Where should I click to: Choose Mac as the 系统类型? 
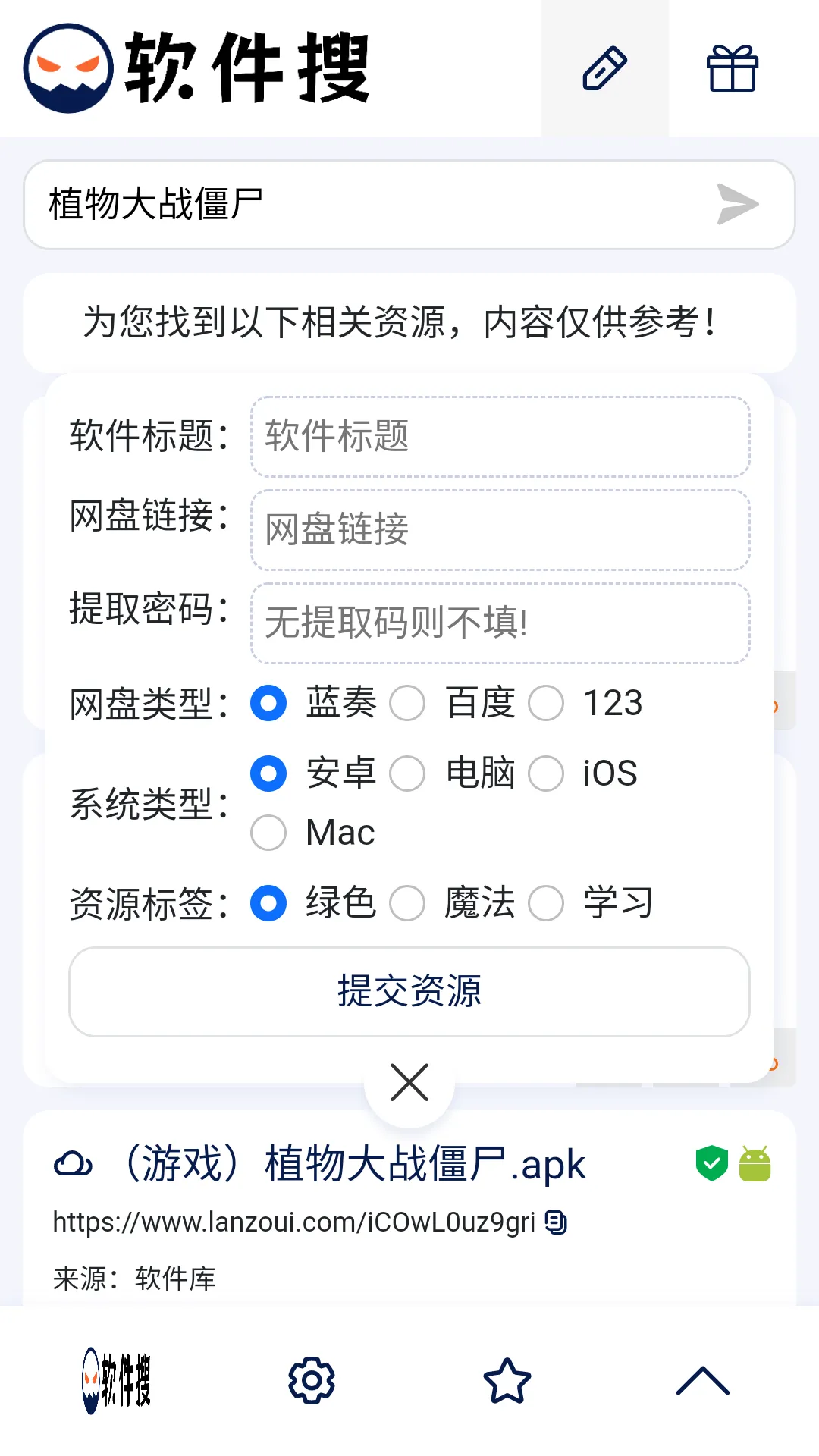click(269, 833)
